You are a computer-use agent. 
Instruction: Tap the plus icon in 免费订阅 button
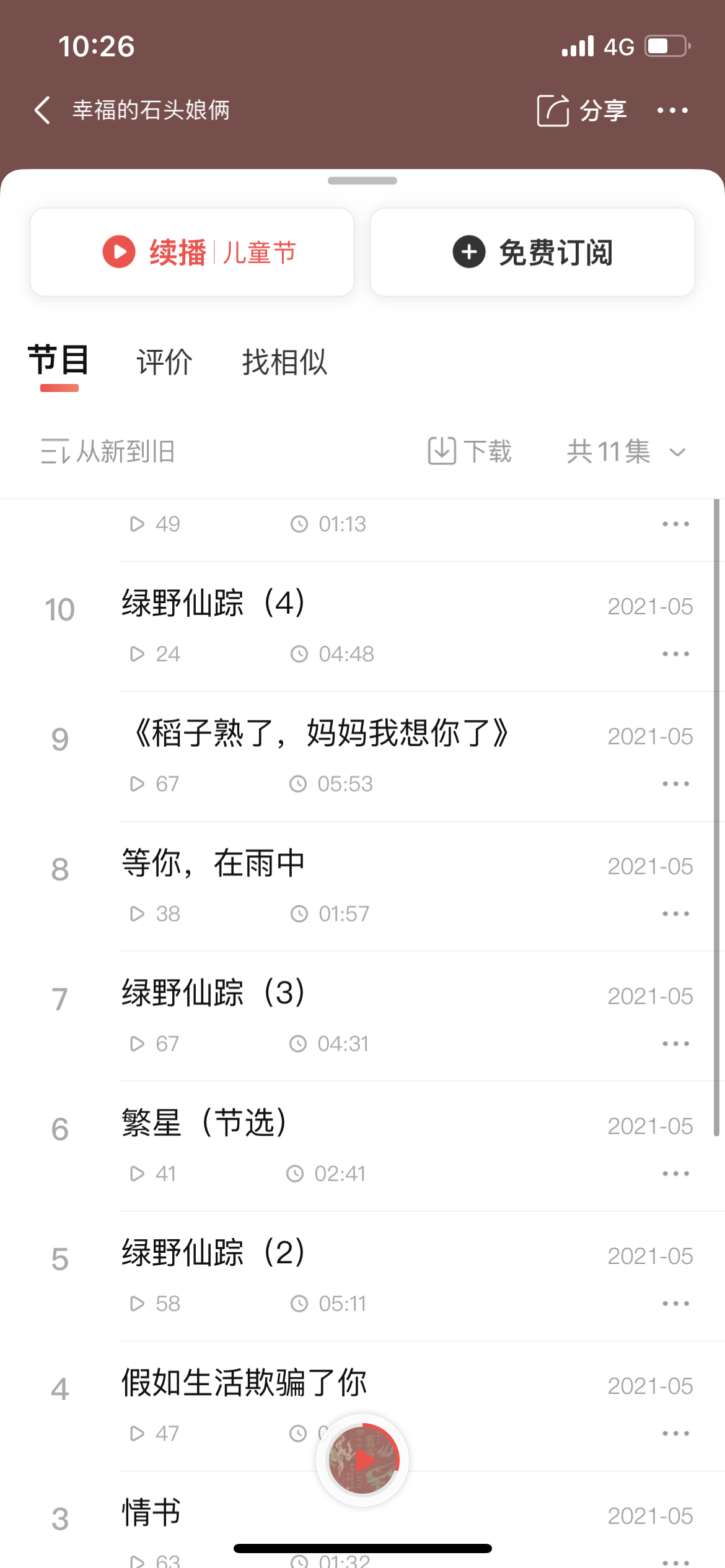[469, 251]
